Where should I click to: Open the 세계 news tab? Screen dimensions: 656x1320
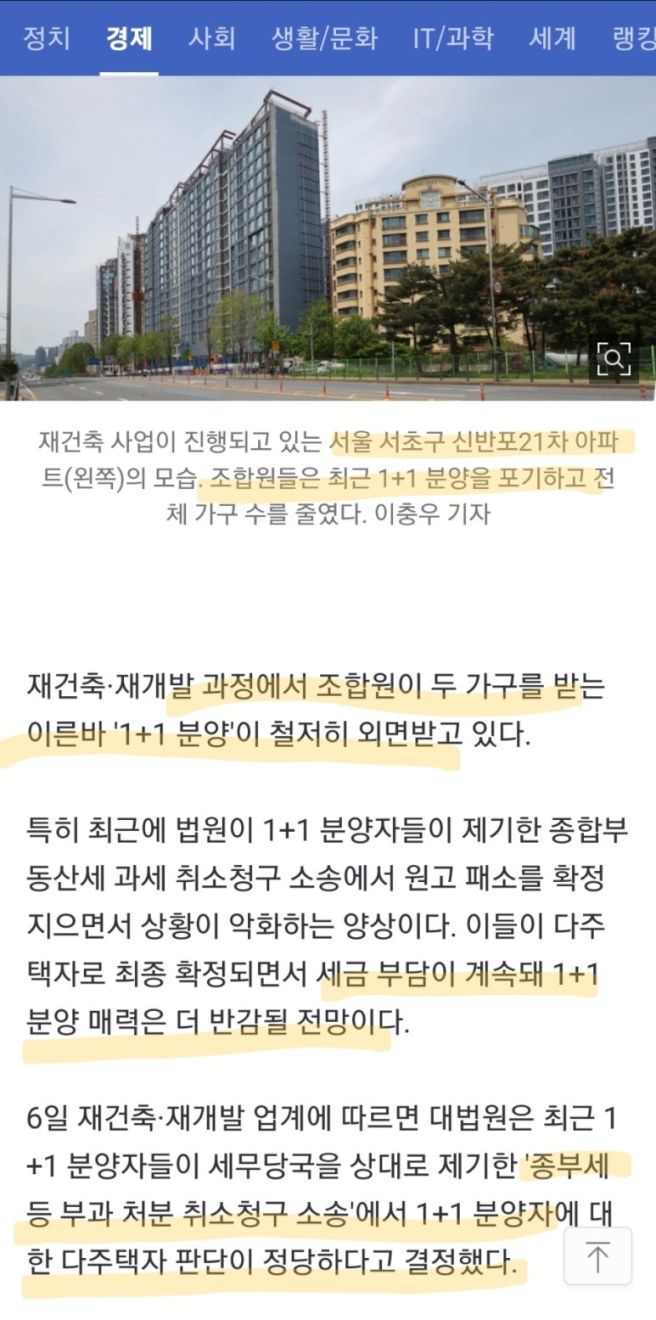(552, 38)
